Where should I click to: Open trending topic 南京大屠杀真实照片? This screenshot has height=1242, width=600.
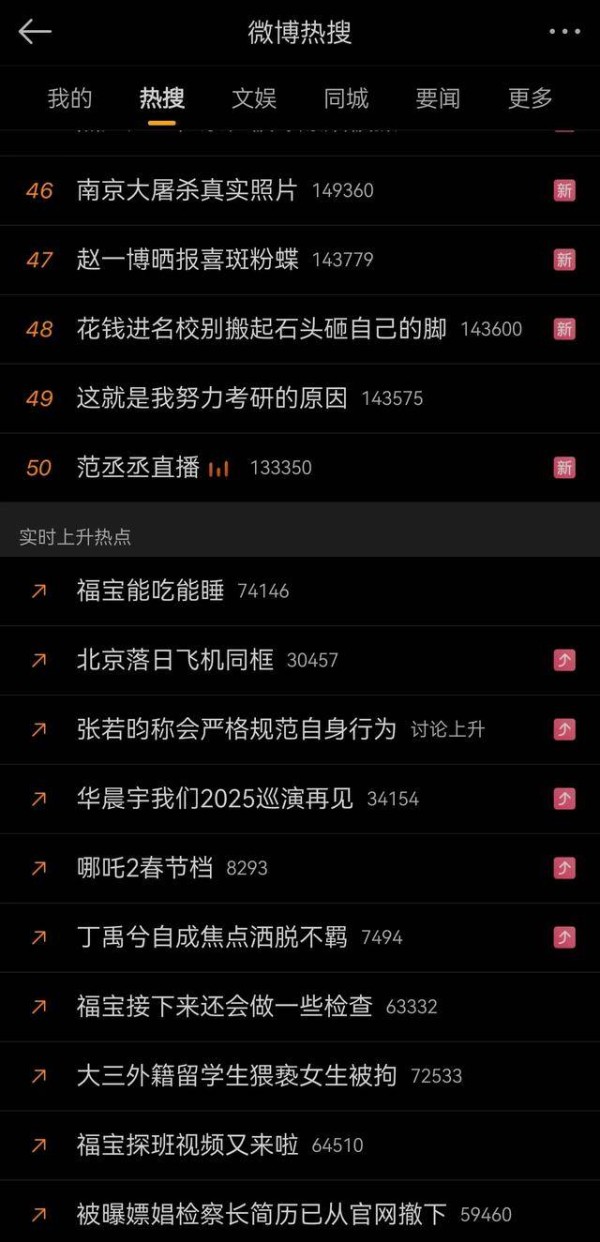(x=187, y=190)
